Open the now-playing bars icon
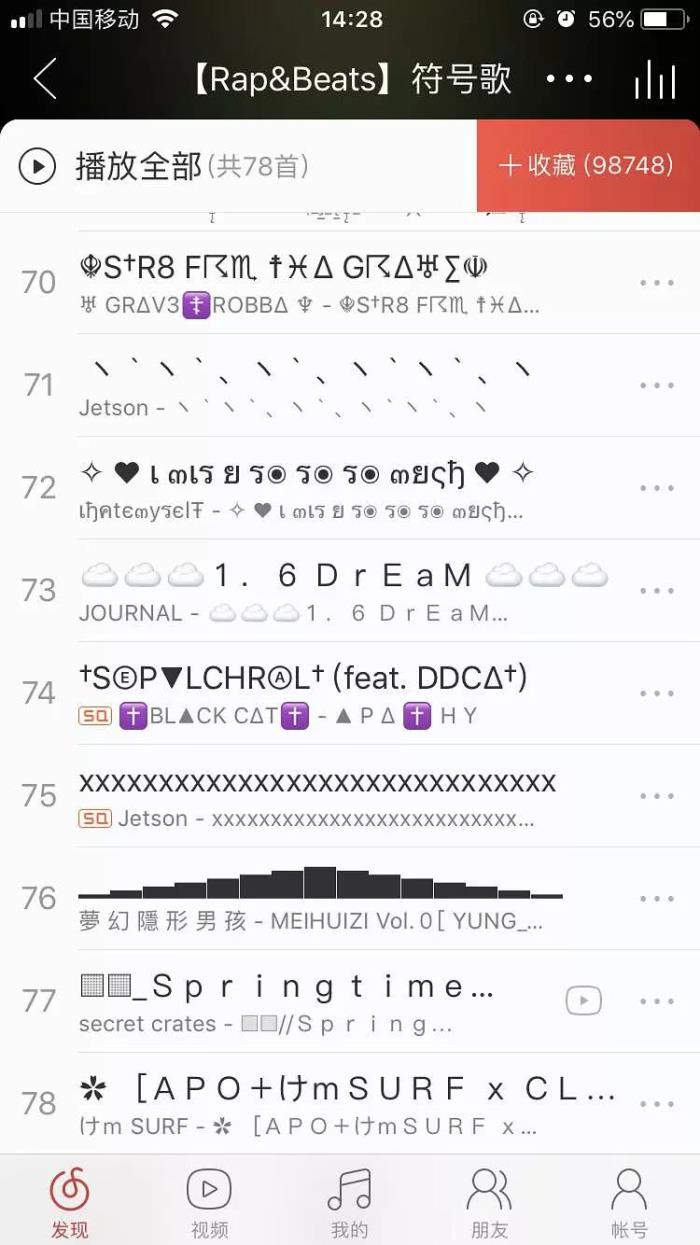 click(655, 80)
